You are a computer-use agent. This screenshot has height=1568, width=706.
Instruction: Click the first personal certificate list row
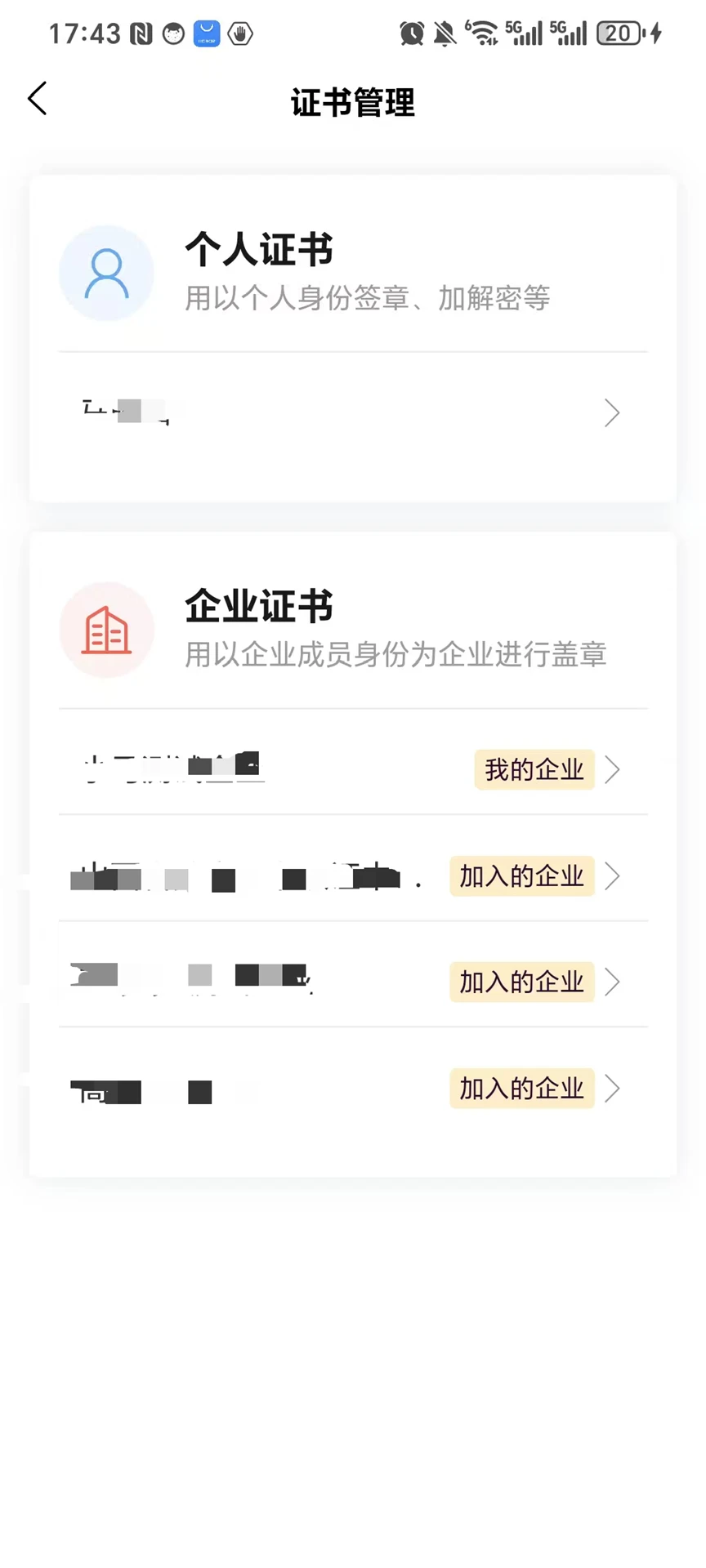[x=327, y=413]
